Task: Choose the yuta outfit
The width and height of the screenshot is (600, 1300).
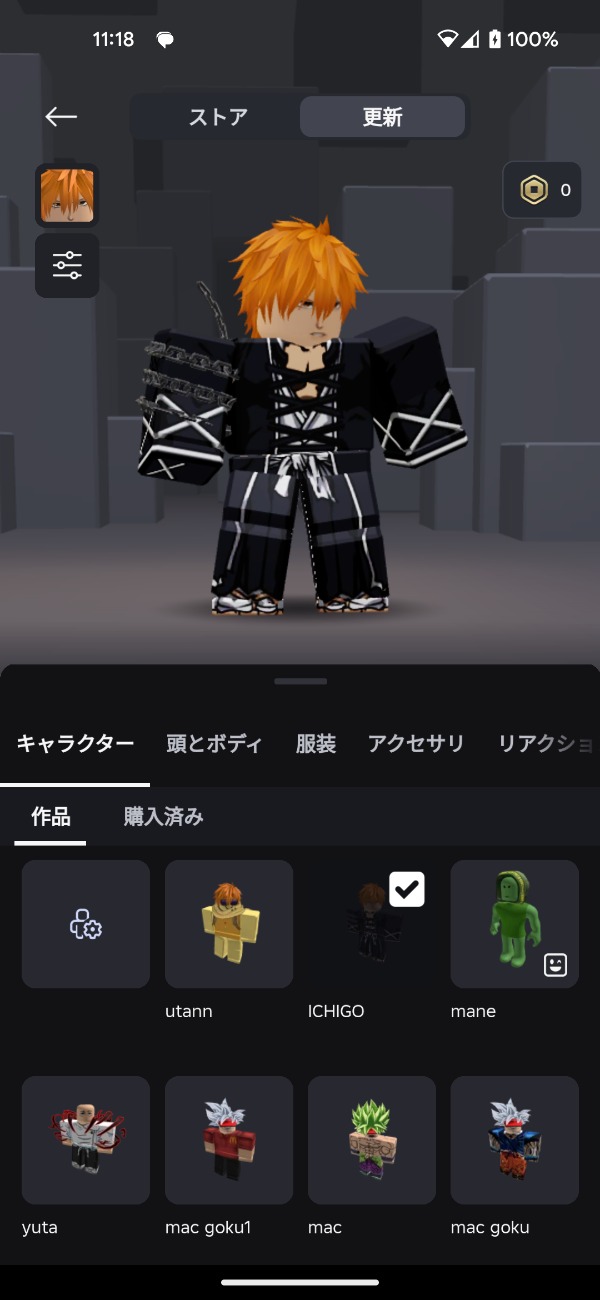Action: point(86,1140)
